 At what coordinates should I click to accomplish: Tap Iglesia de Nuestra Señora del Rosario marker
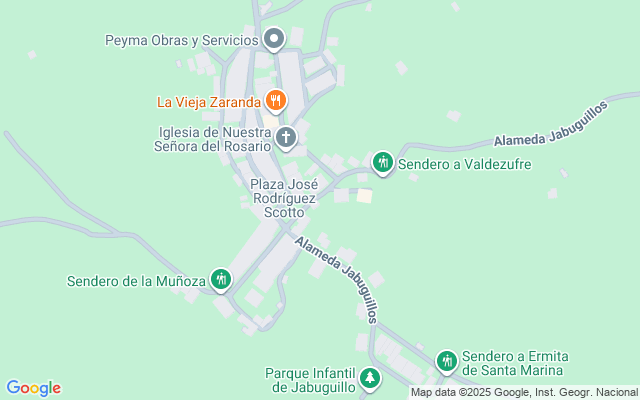click(x=286, y=137)
